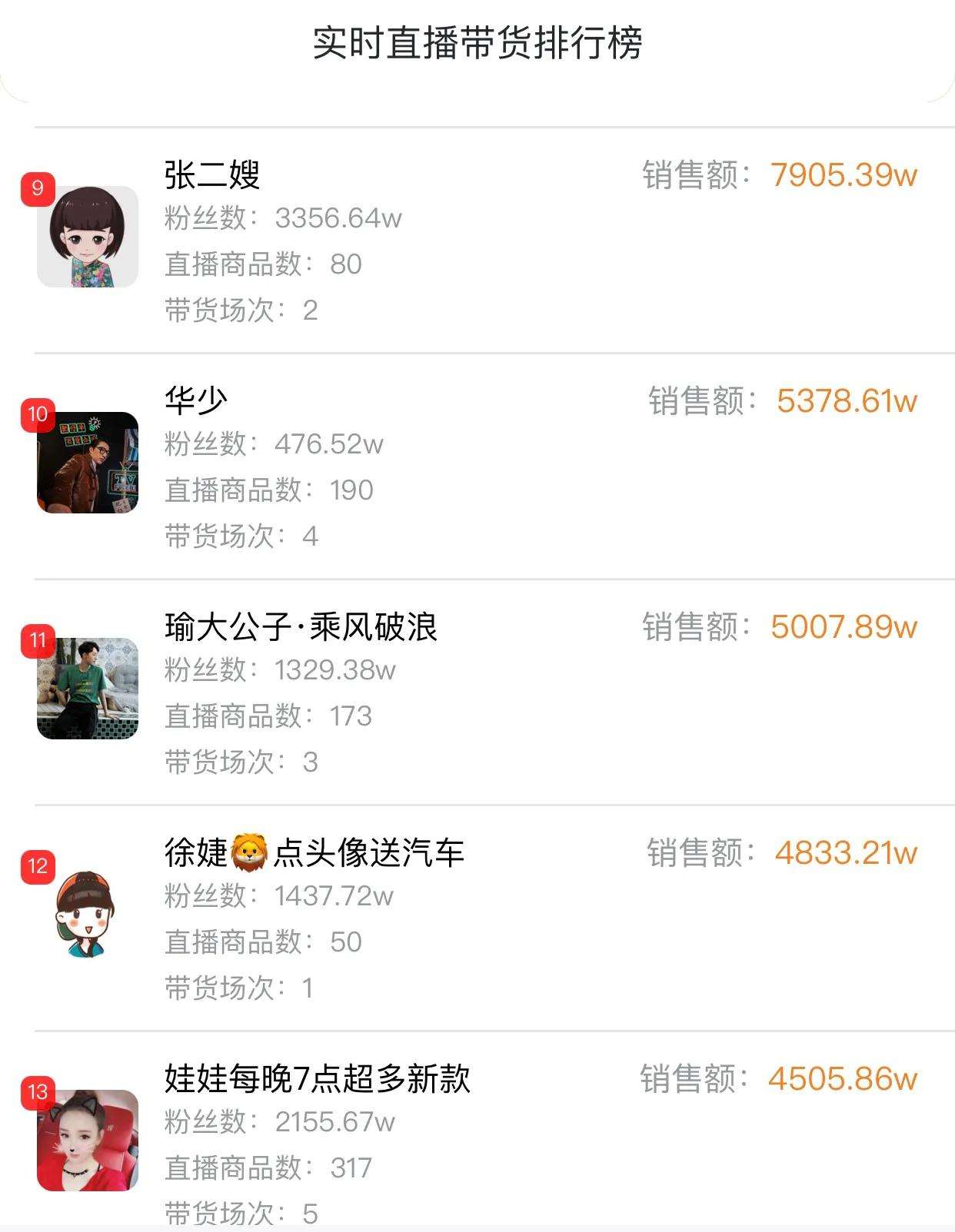This screenshot has height=1232, width=955.
Task: Click 张二嫂's sales amount 7905.39w
Action: (x=843, y=174)
